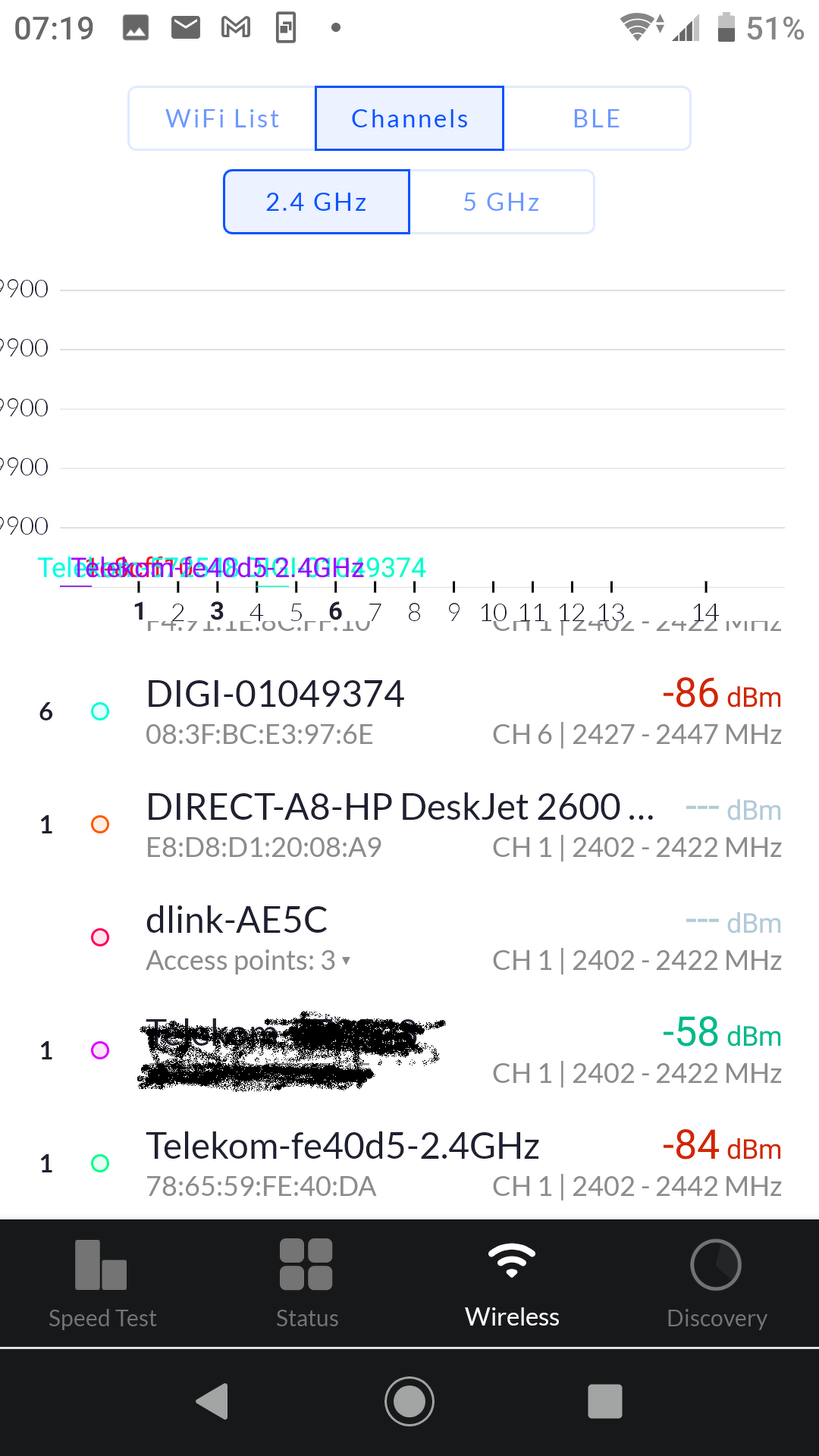This screenshot has width=819, height=1456.
Task: Select the Channels tab
Action: 409,118
